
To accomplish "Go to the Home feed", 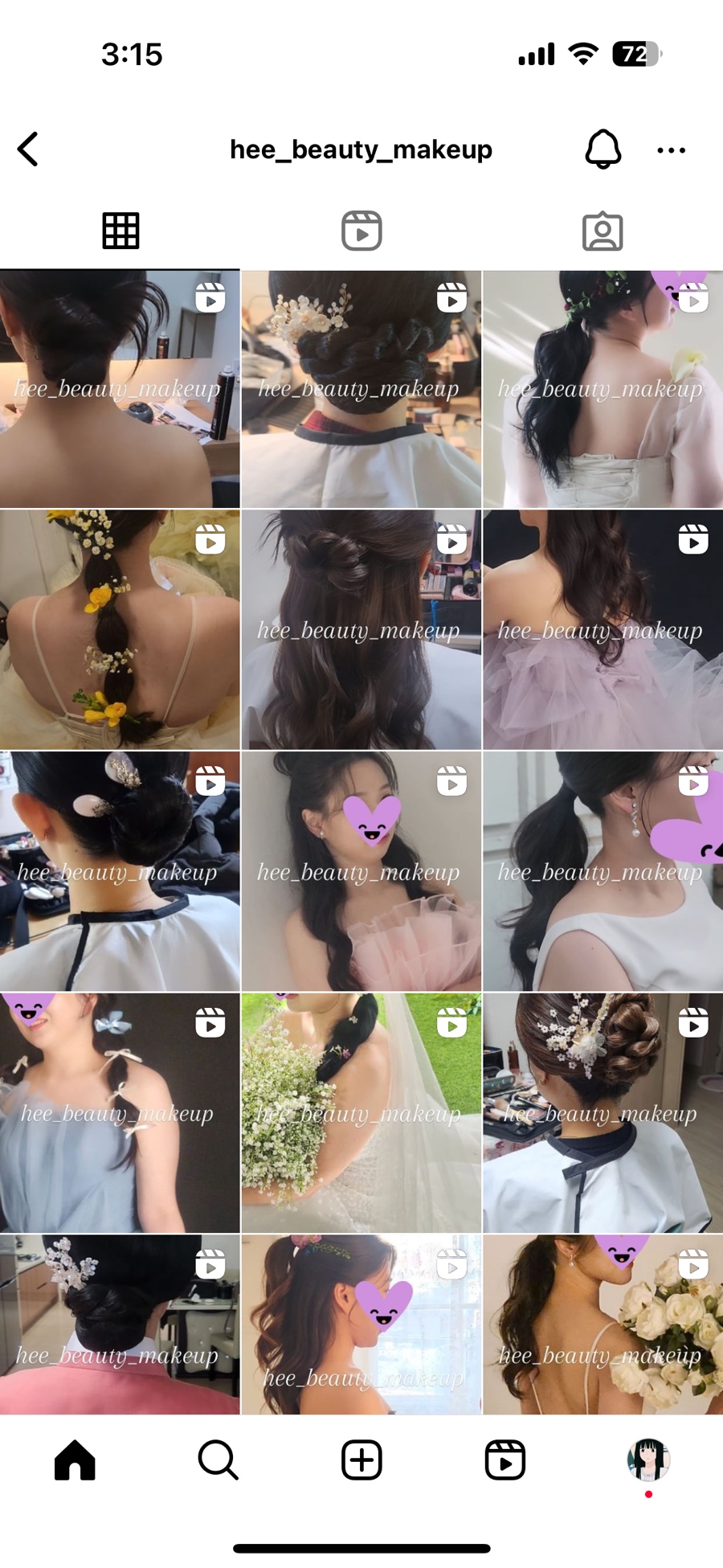I will [75, 1460].
